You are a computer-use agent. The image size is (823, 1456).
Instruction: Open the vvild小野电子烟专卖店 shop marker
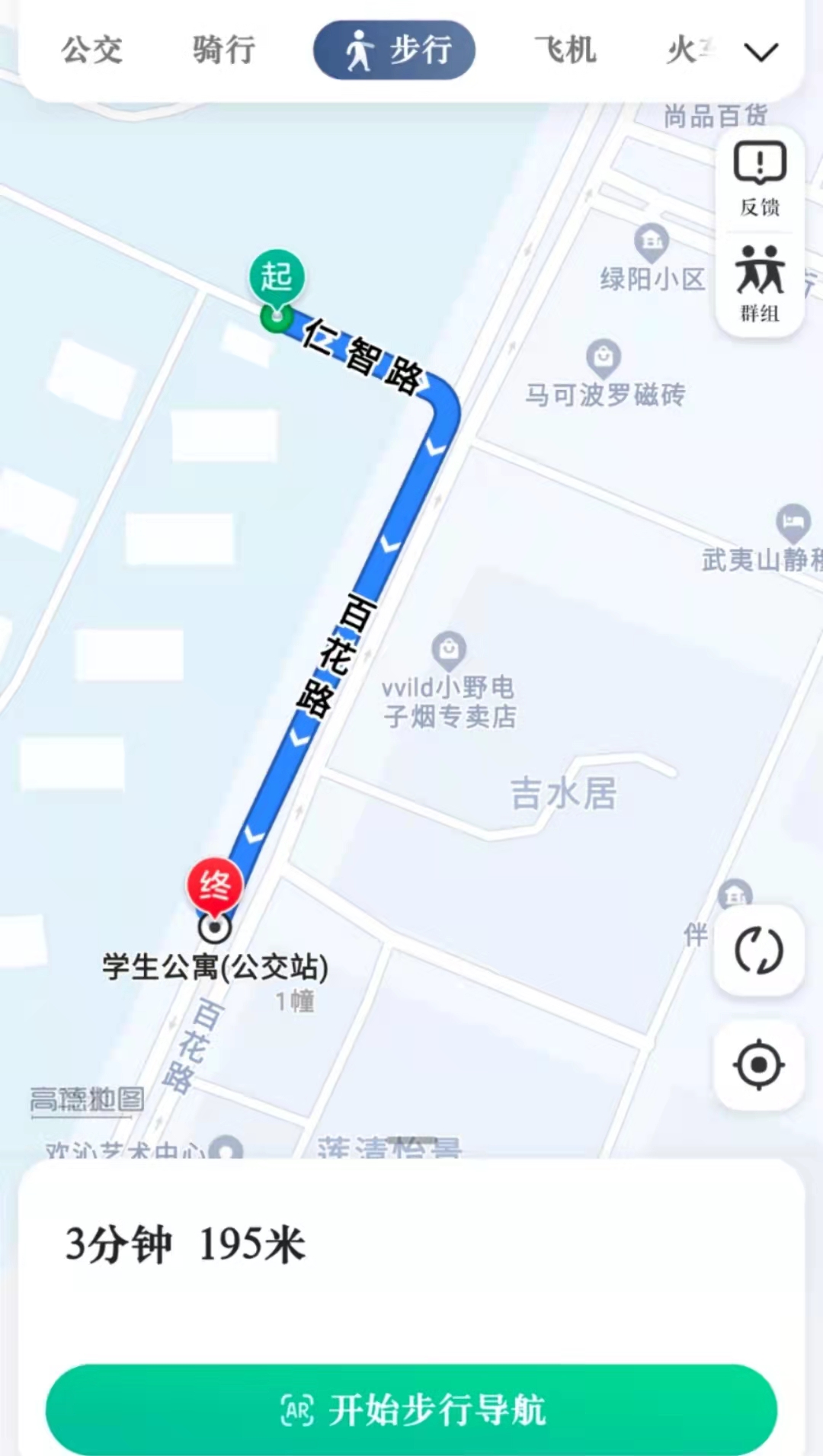pos(449,649)
